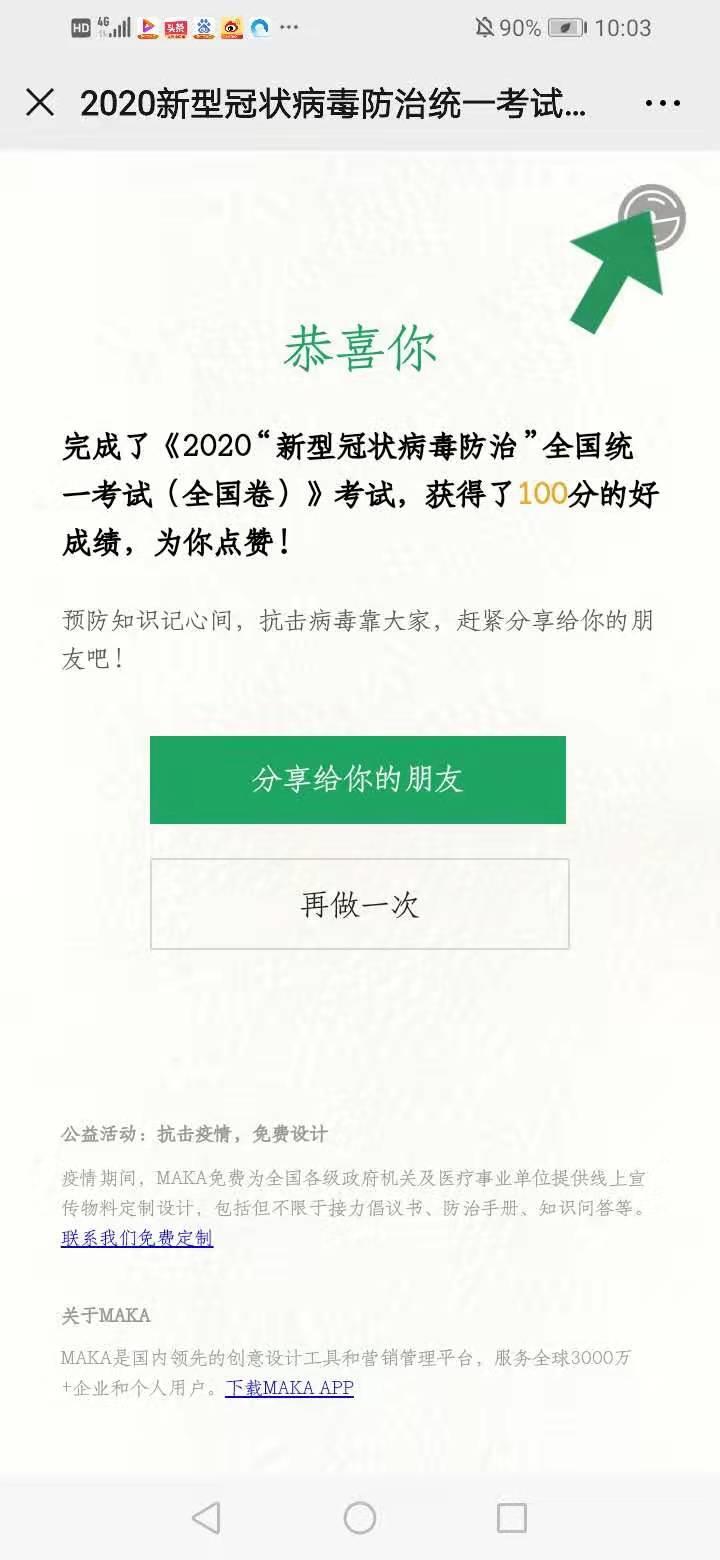
Task: Open the 联系我们免费定制 link
Action: [137, 1238]
